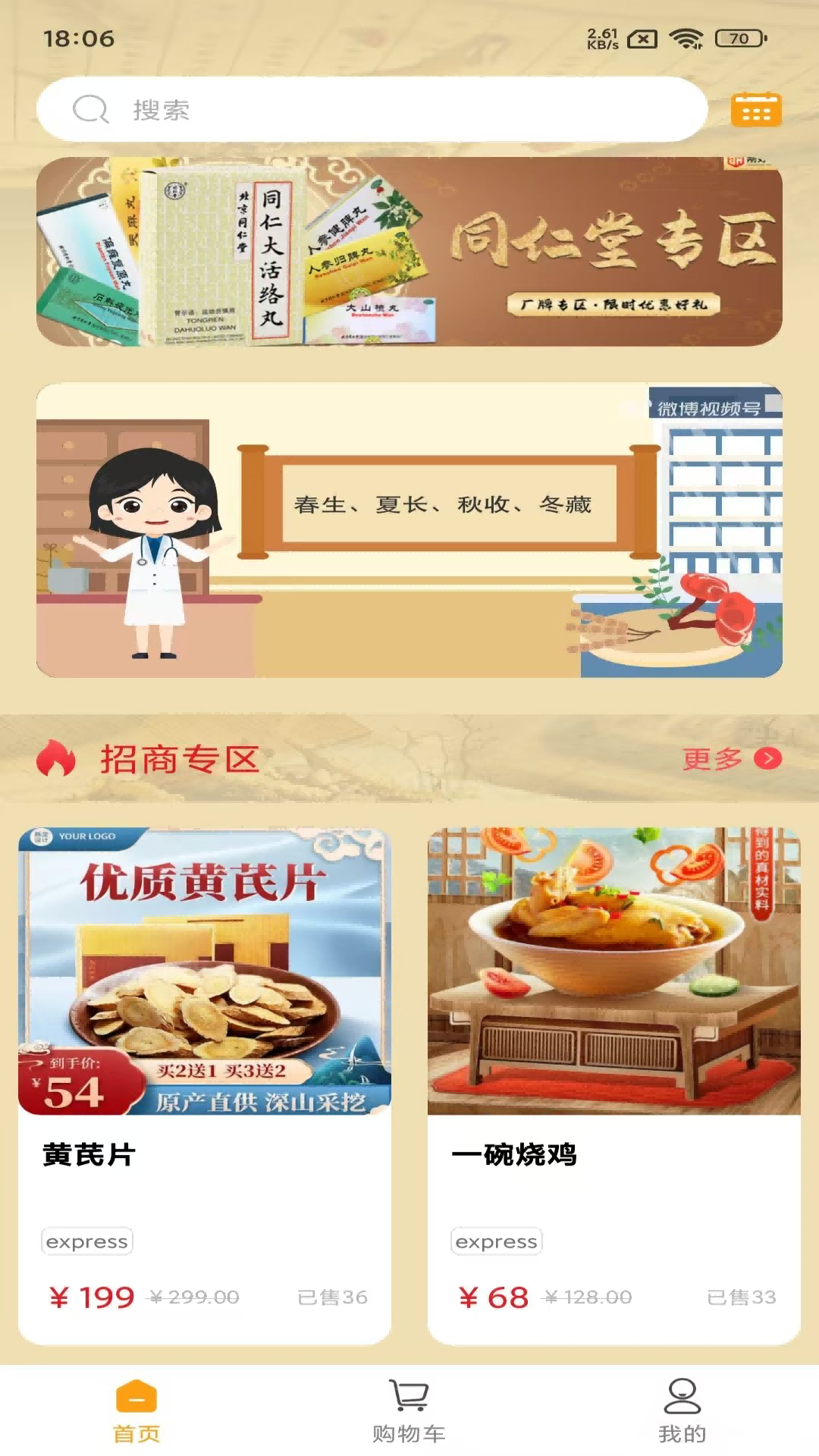The image size is (819, 1456).
Task: Open the 同仁堂专区 banner
Action: [409, 252]
